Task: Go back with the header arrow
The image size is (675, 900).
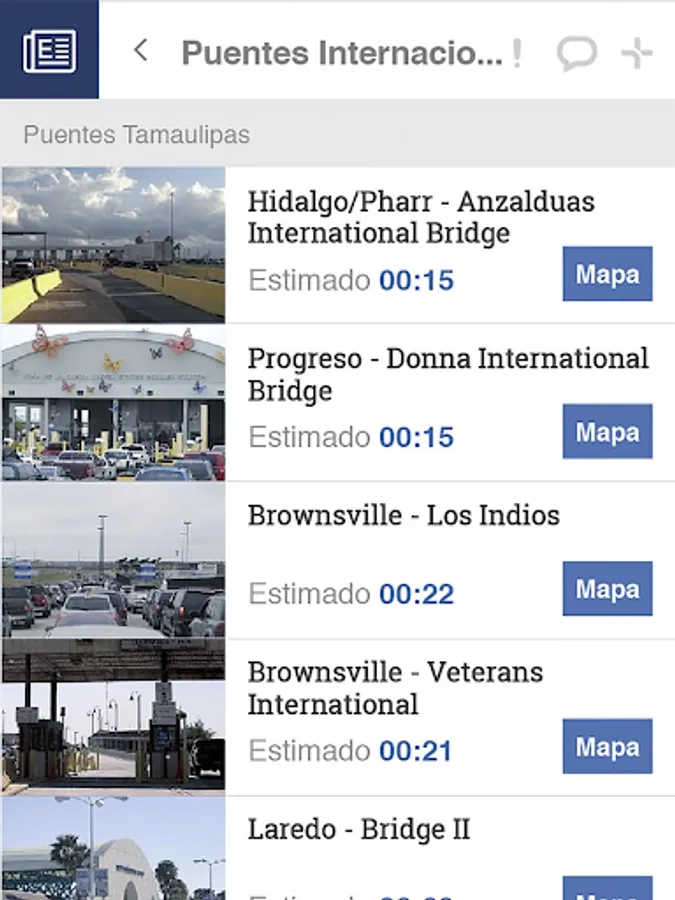Action: [141, 50]
